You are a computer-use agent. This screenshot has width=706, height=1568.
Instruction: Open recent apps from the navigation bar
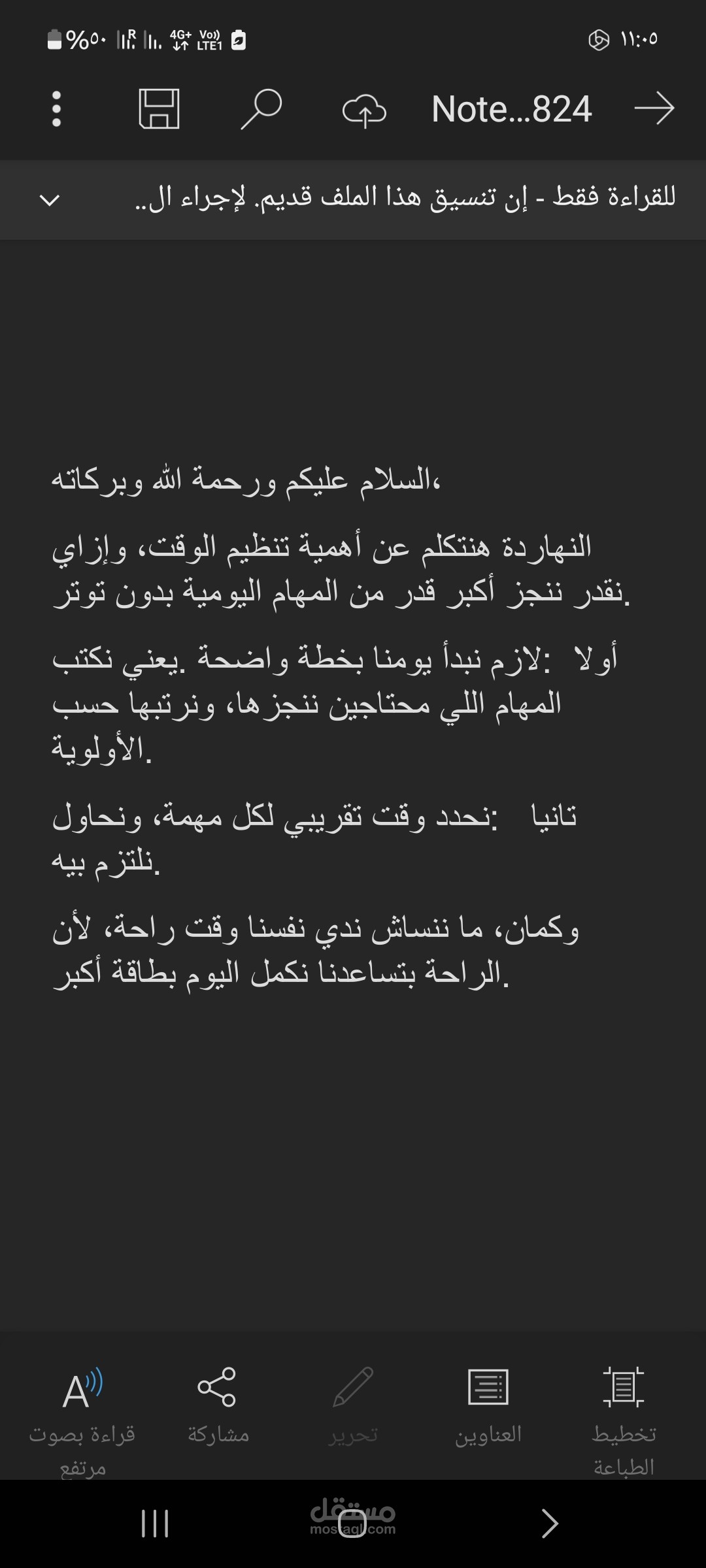(x=155, y=1524)
